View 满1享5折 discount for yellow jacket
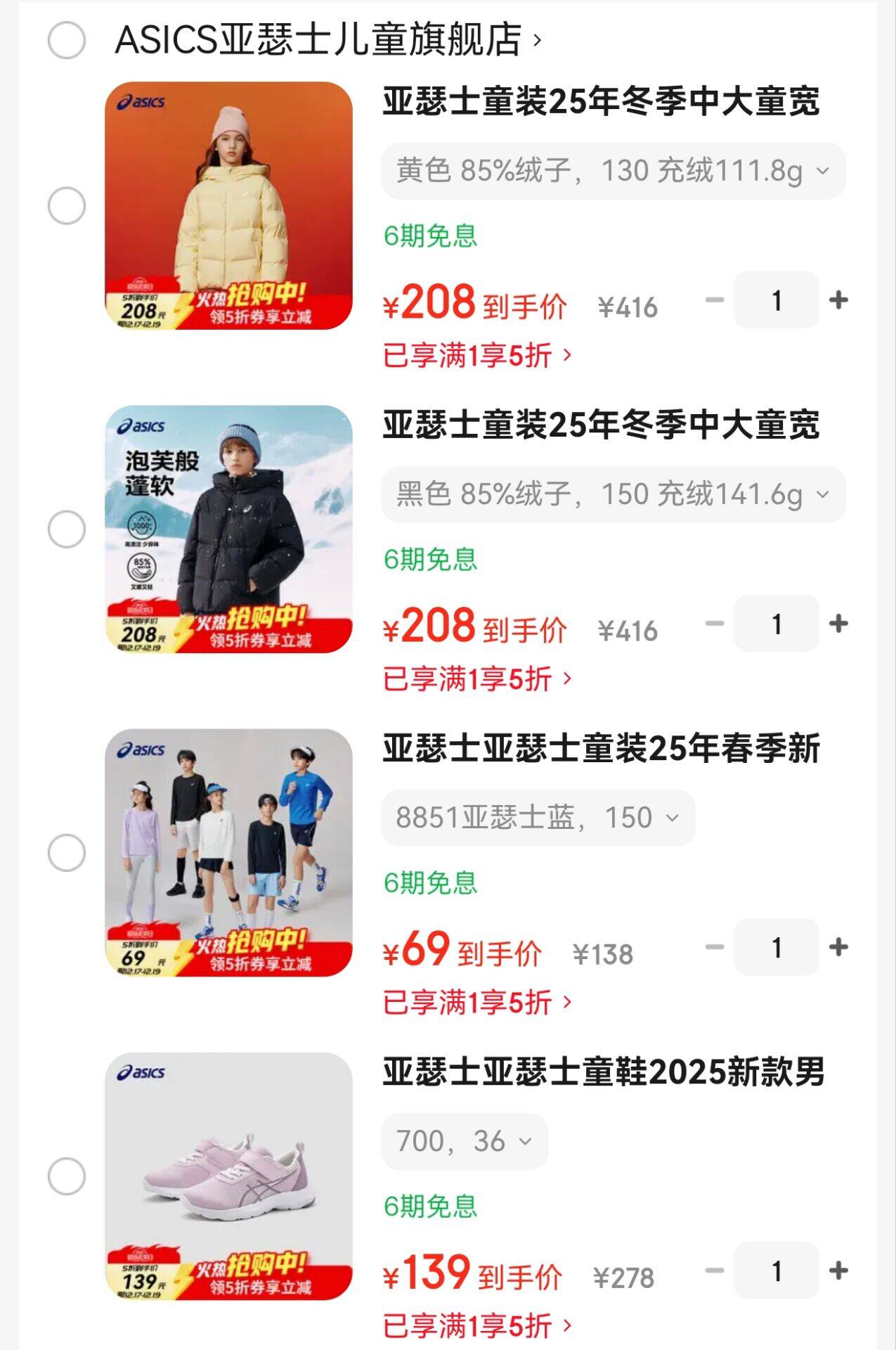The height and width of the screenshot is (1350, 896). click(x=477, y=356)
